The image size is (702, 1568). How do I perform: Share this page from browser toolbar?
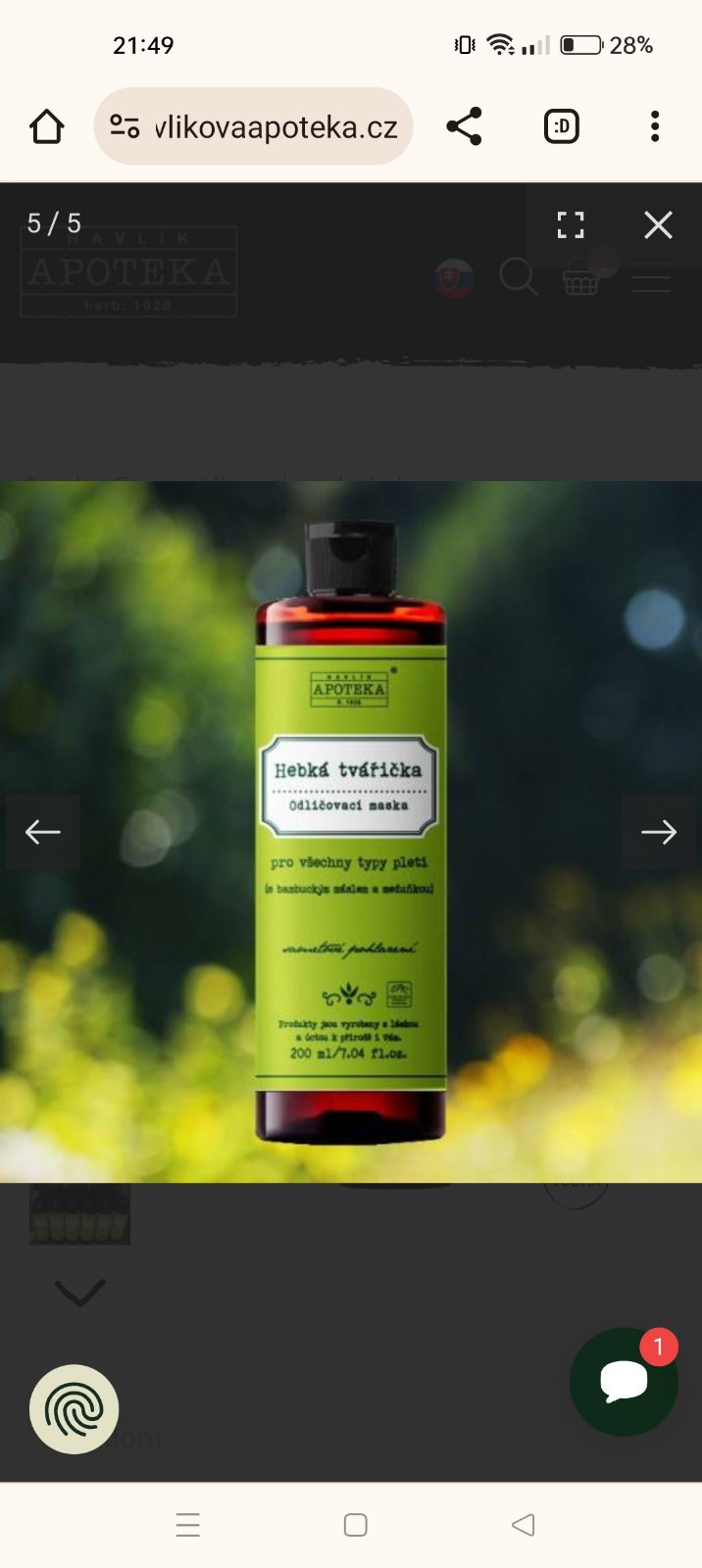click(x=464, y=126)
